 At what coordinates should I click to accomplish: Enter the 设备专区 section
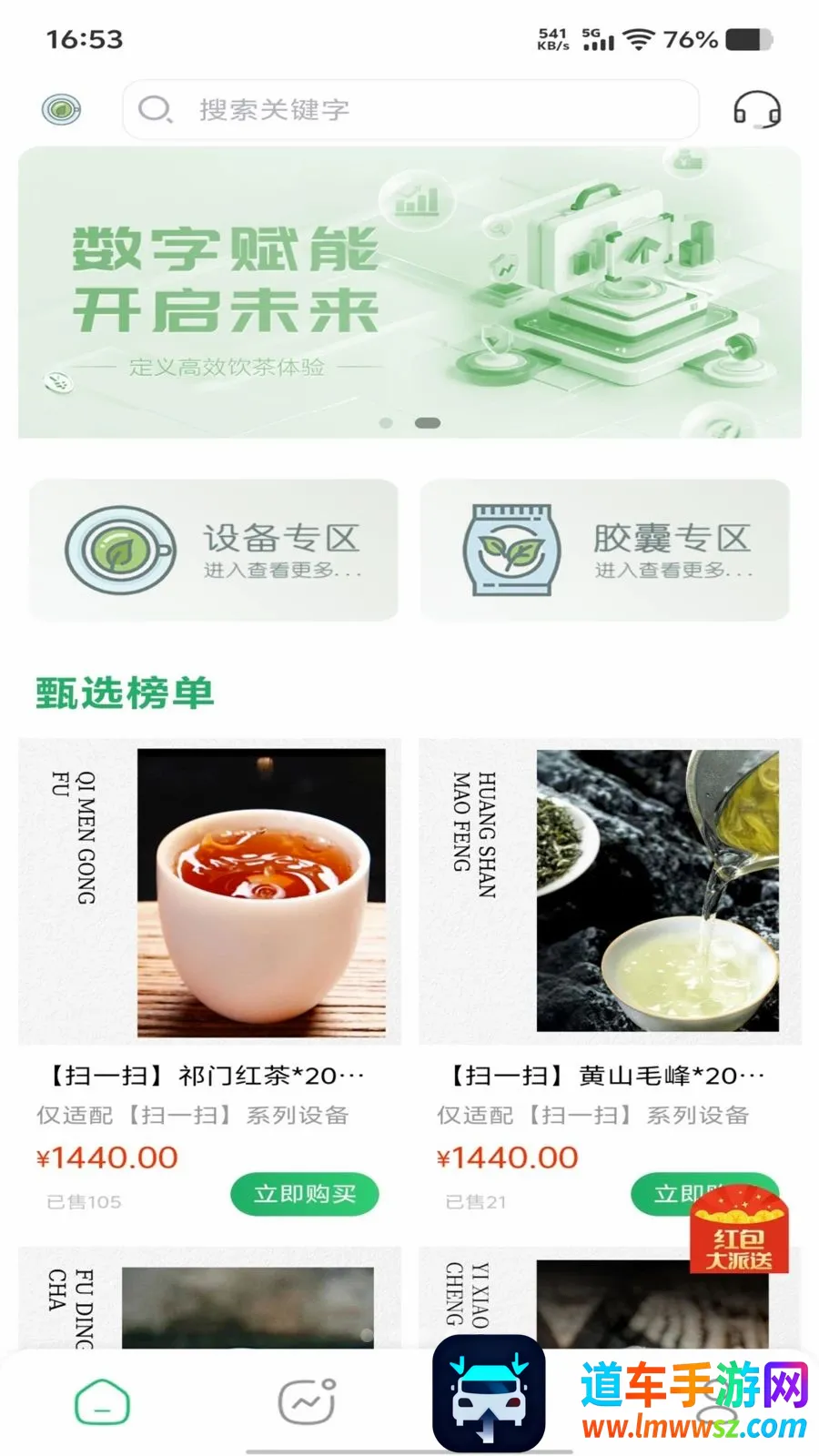click(x=214, y=551)
